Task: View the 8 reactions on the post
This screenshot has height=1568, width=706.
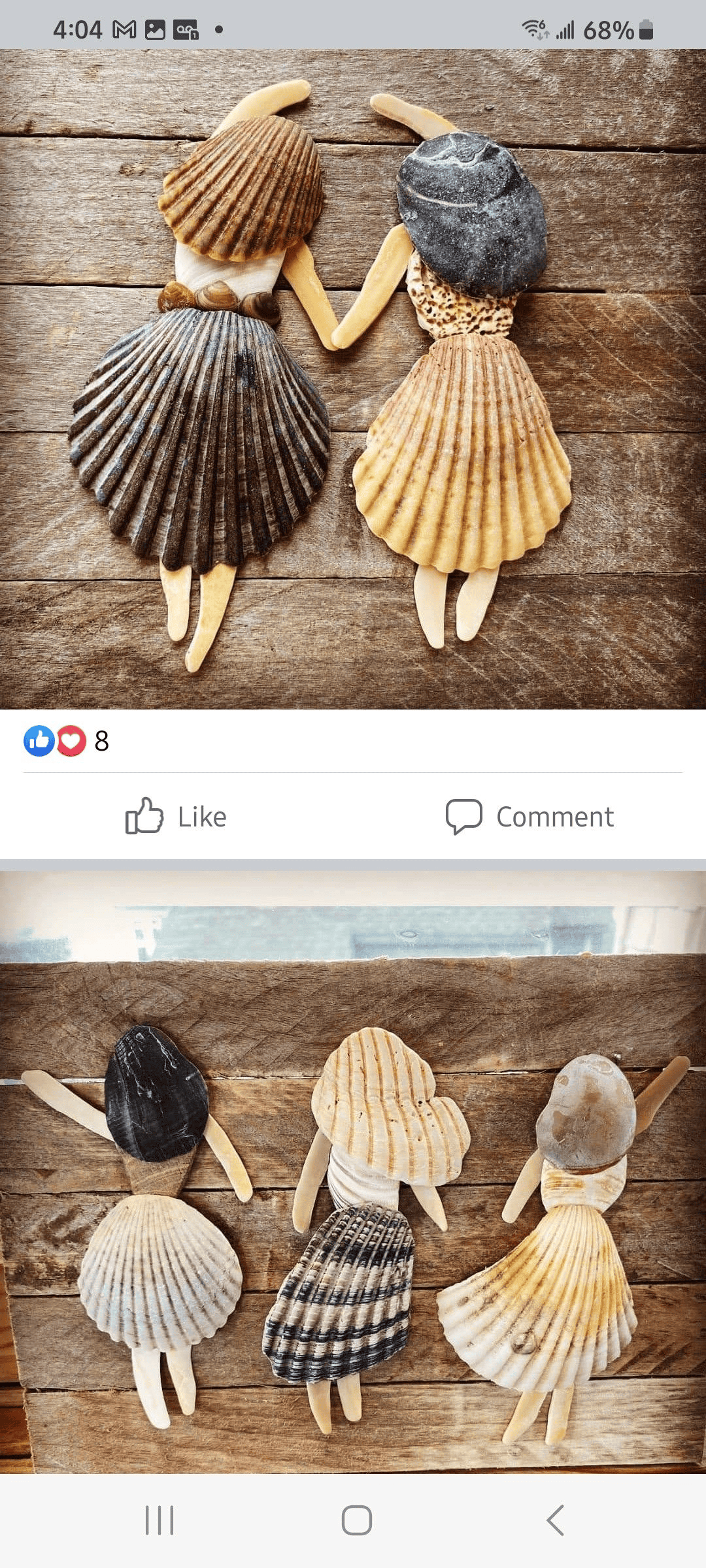Action: pyautogui.click(x=66, y=741)
